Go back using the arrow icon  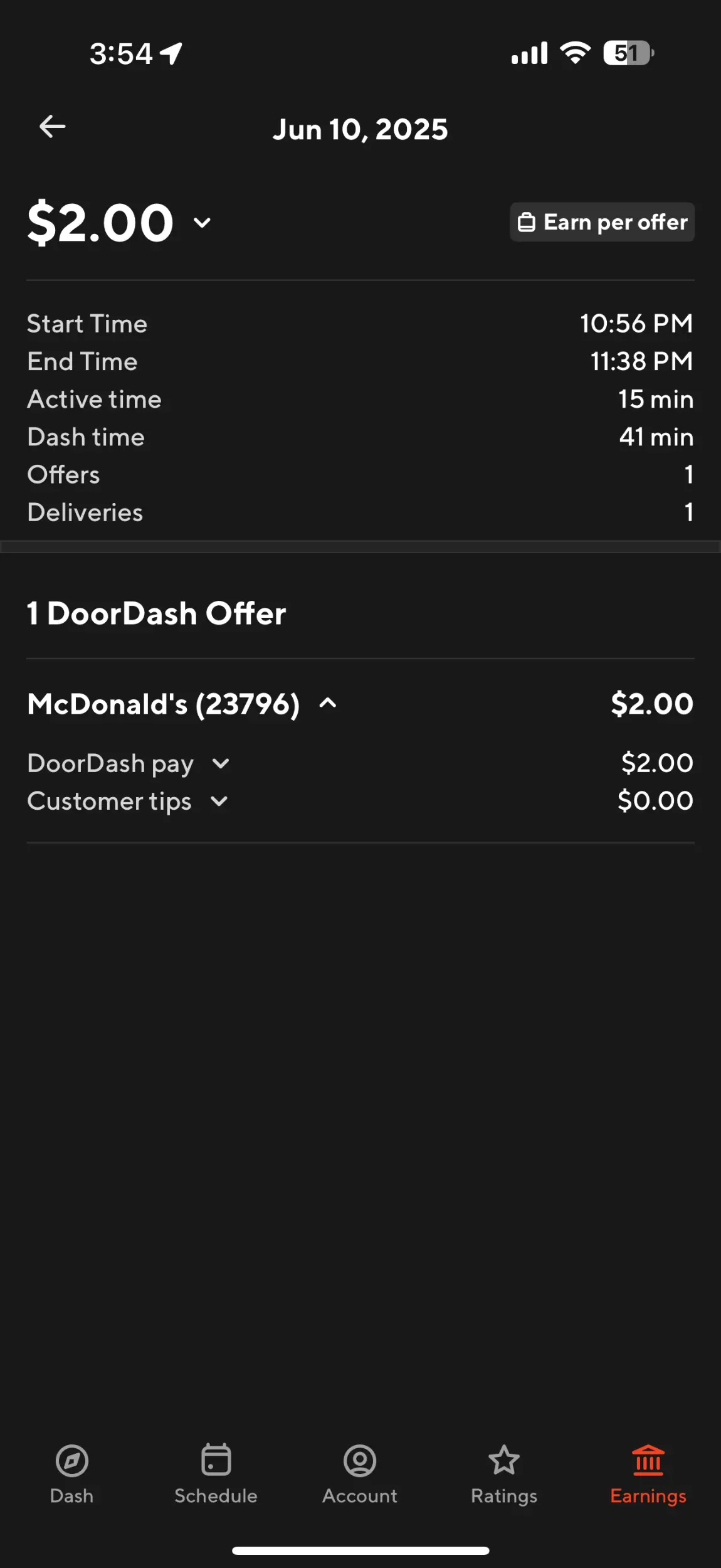tap(52, 127)
